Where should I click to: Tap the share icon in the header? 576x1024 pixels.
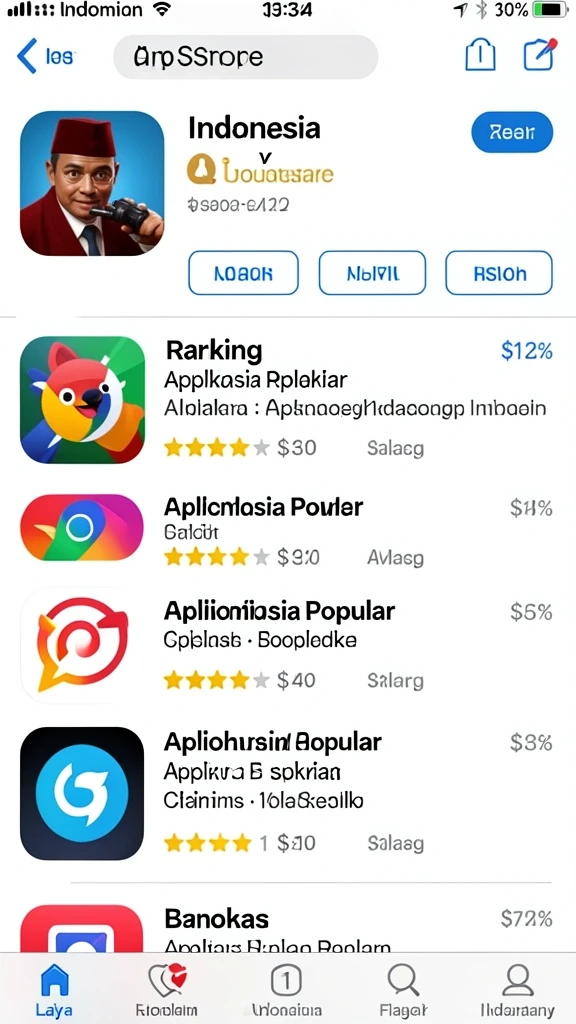[x=480, y=54]
